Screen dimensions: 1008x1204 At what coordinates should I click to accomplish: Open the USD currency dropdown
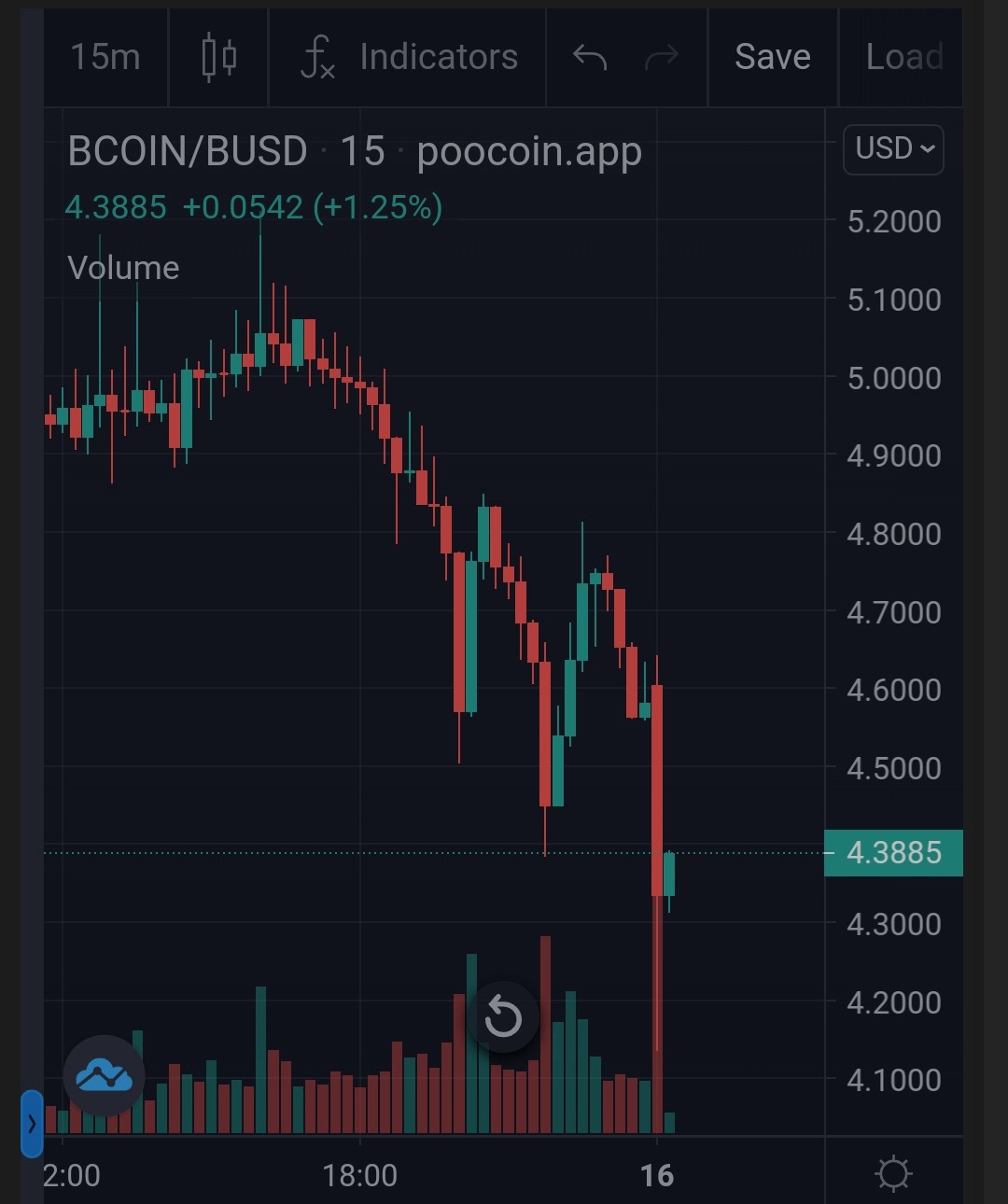pos(893,149)
